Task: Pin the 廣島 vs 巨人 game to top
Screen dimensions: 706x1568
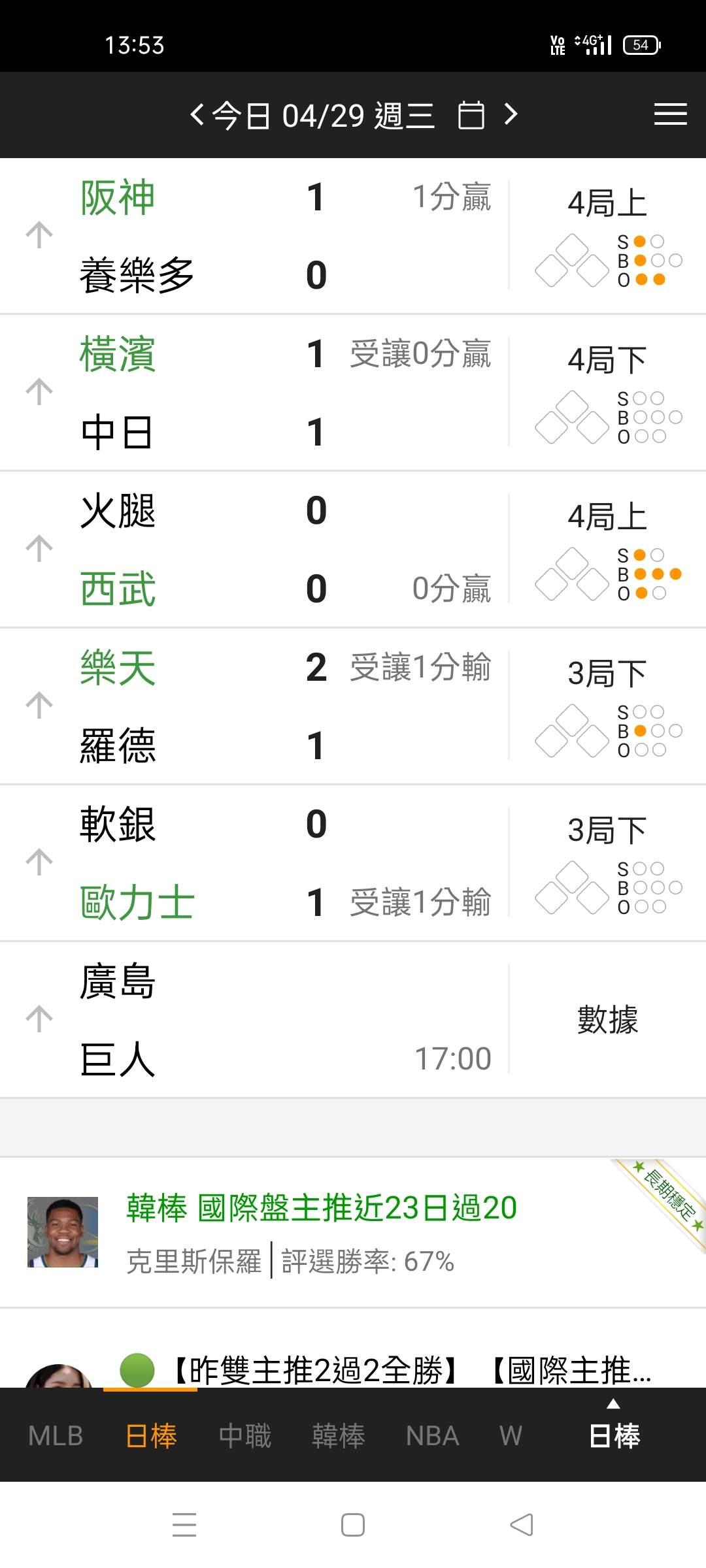Action: 39,1019
